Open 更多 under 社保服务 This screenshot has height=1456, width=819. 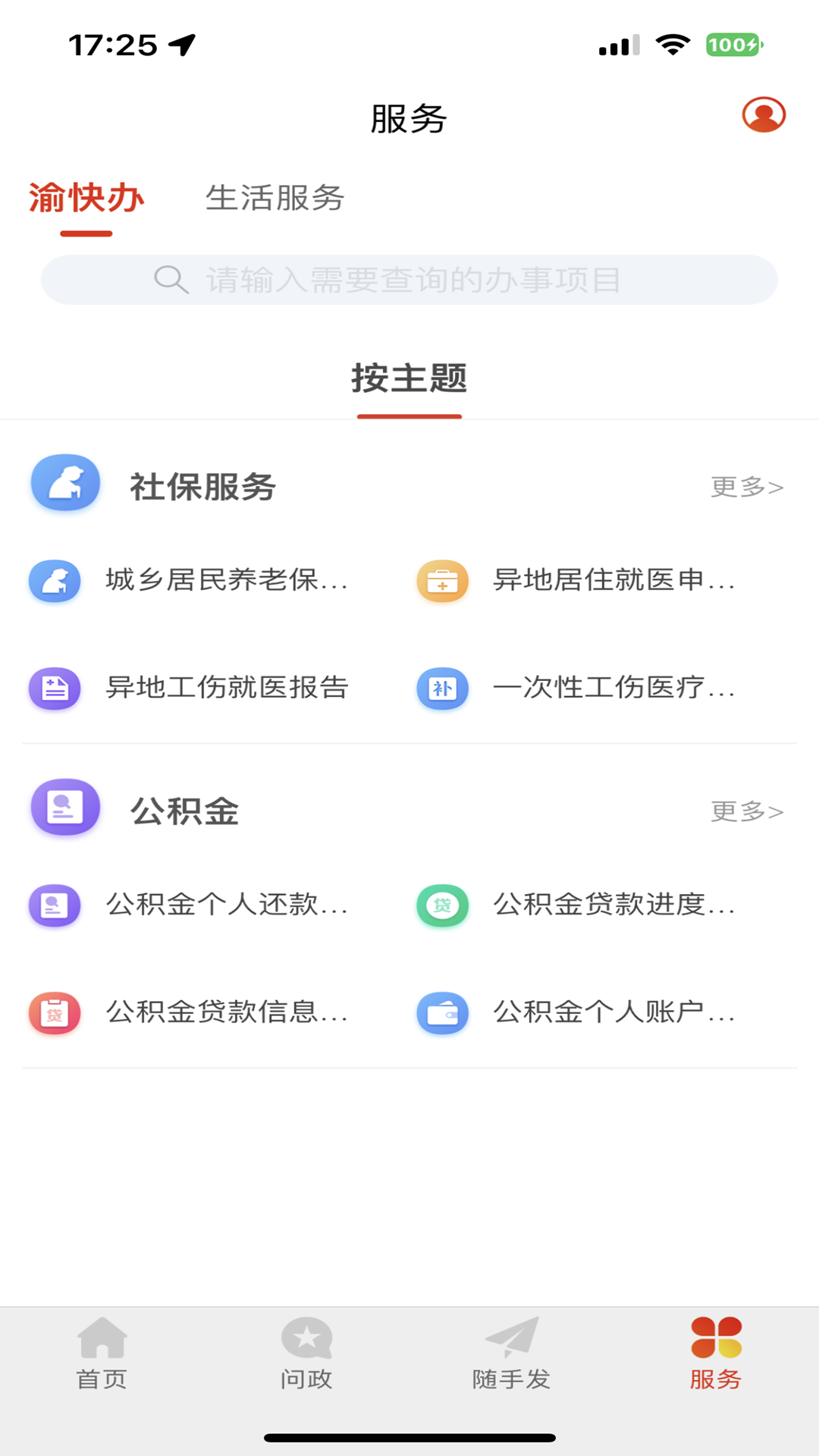pyautogui.click(x=746, y=488)
